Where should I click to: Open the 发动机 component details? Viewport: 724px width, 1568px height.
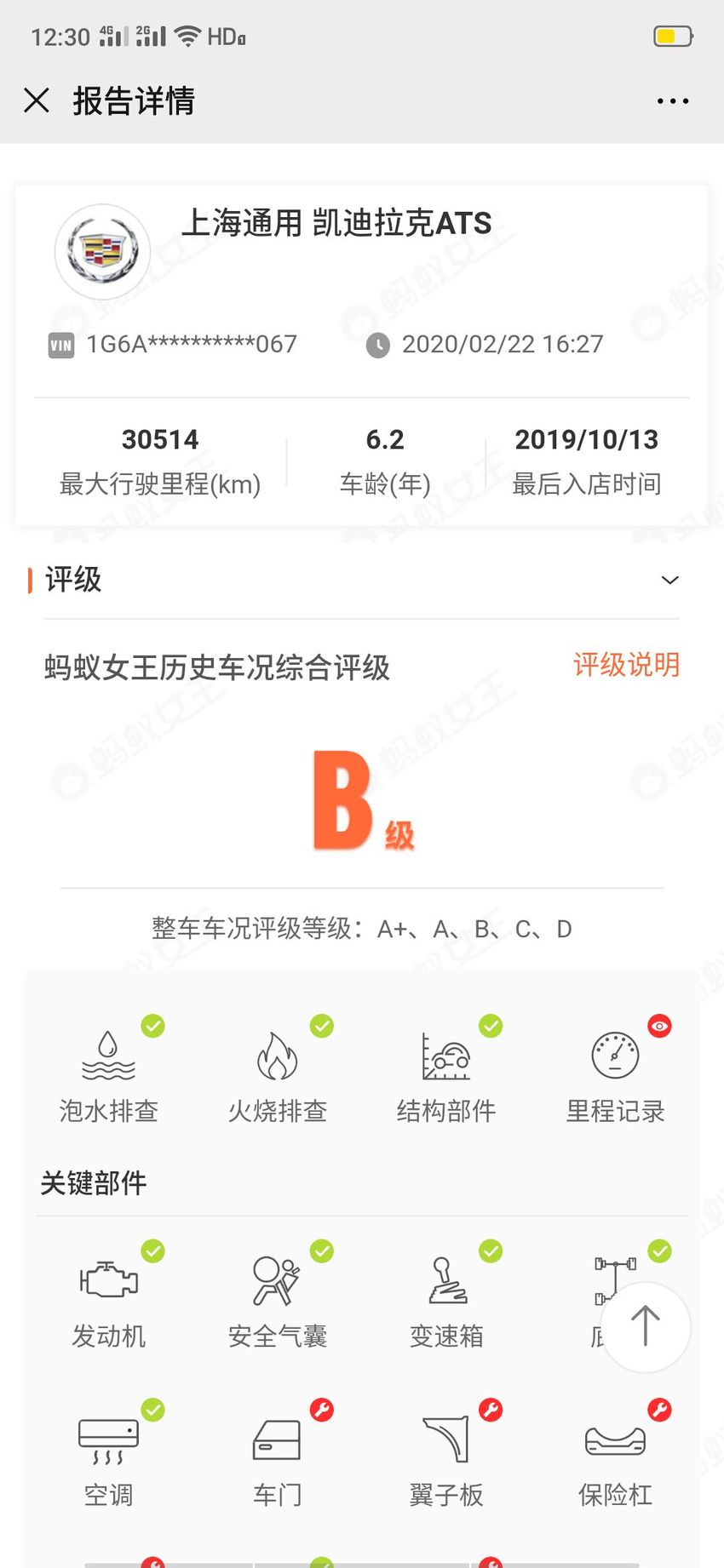(x=109, y=1295)
